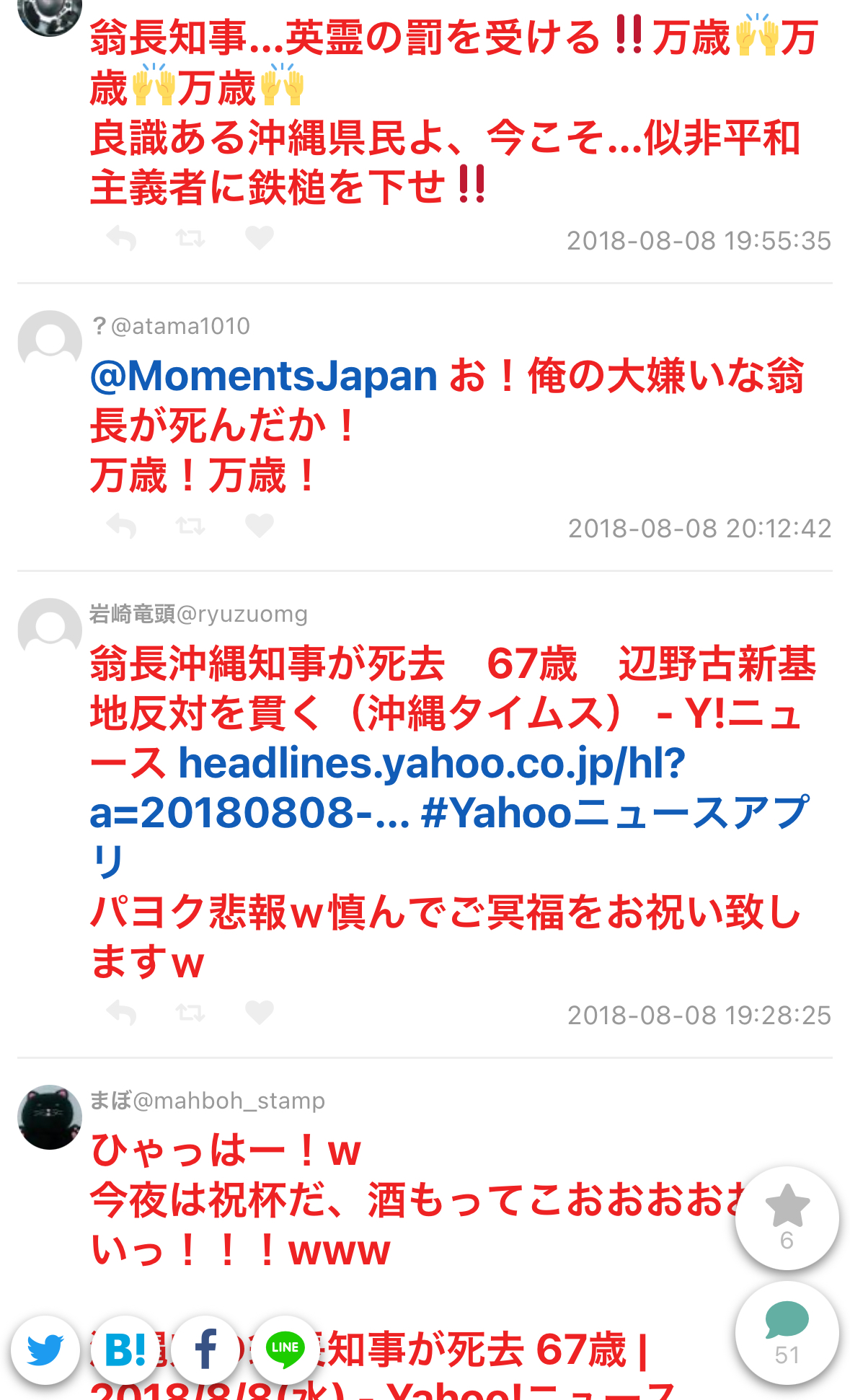Viewport: 850px width, 1400px height.
Task: Open @mahboh_stamp's profile avatar
Action: 50,1117
